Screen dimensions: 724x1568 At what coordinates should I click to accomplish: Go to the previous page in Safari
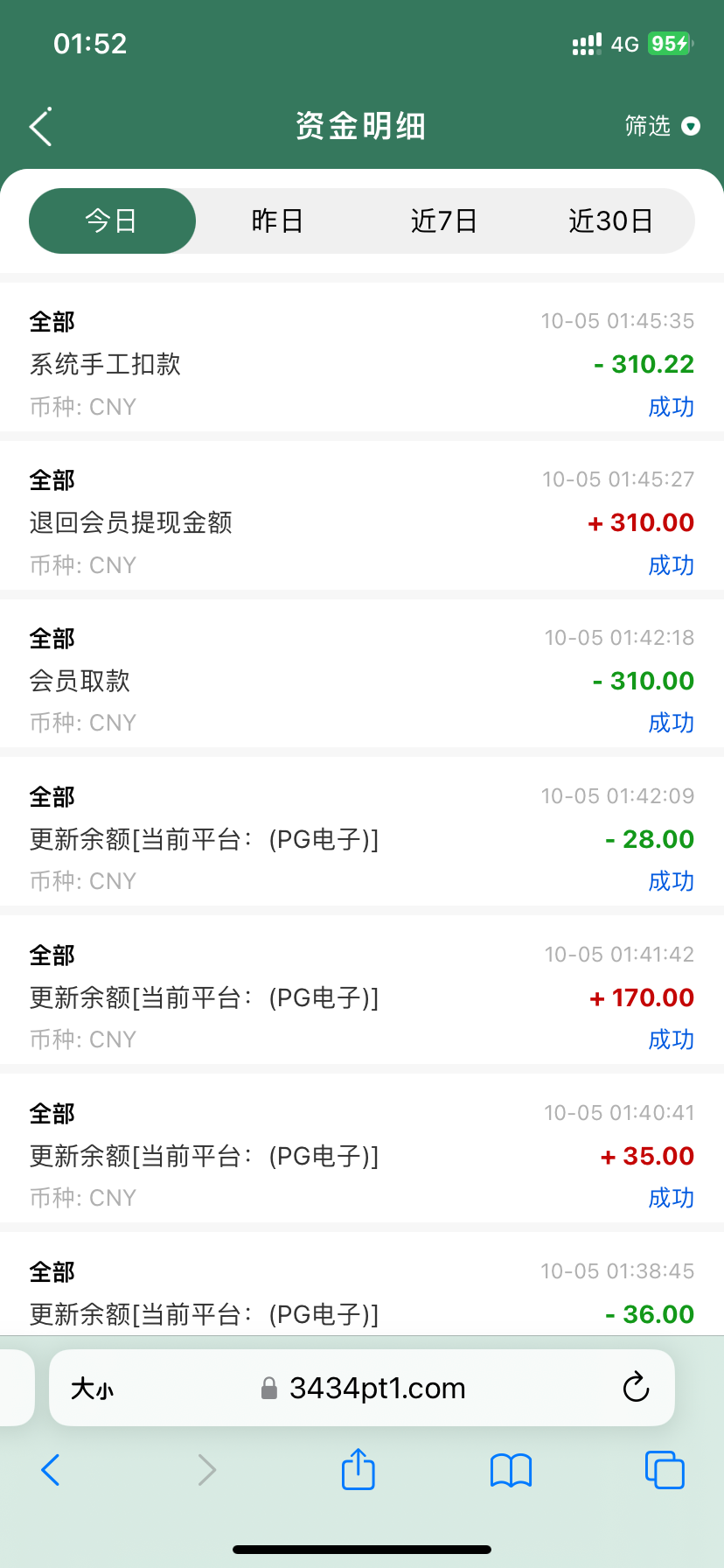point(51,1470)
